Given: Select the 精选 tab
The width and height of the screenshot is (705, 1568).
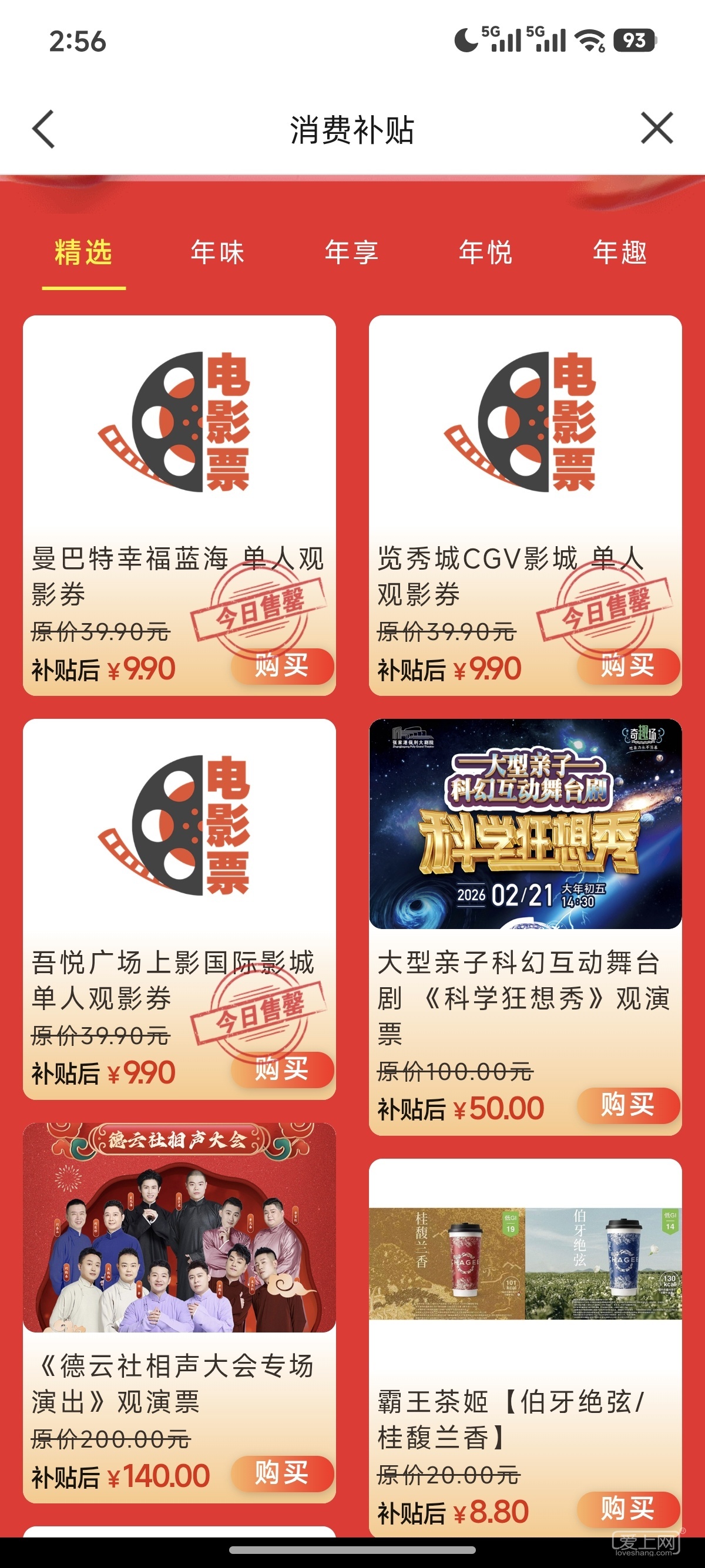Looking at the screenshot, I should (83, 253).
